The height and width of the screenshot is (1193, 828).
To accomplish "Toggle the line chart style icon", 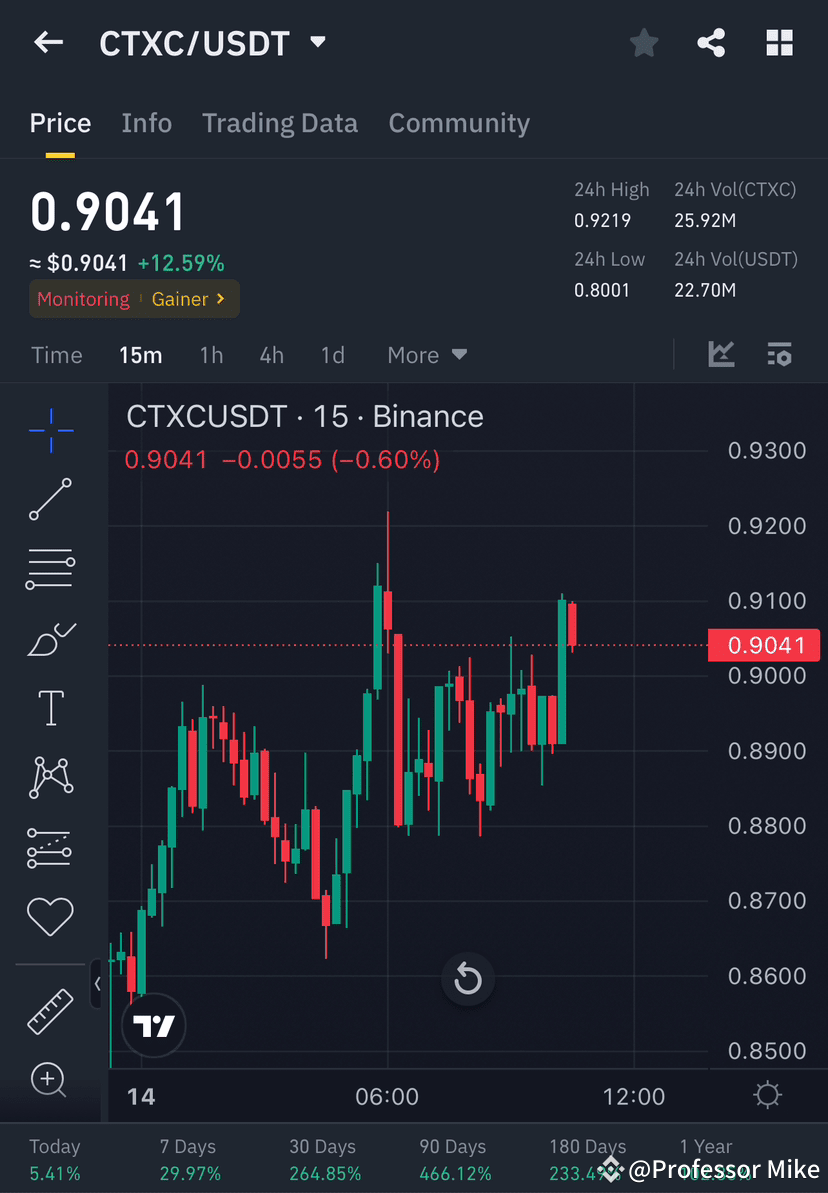I will click(721, 354).
